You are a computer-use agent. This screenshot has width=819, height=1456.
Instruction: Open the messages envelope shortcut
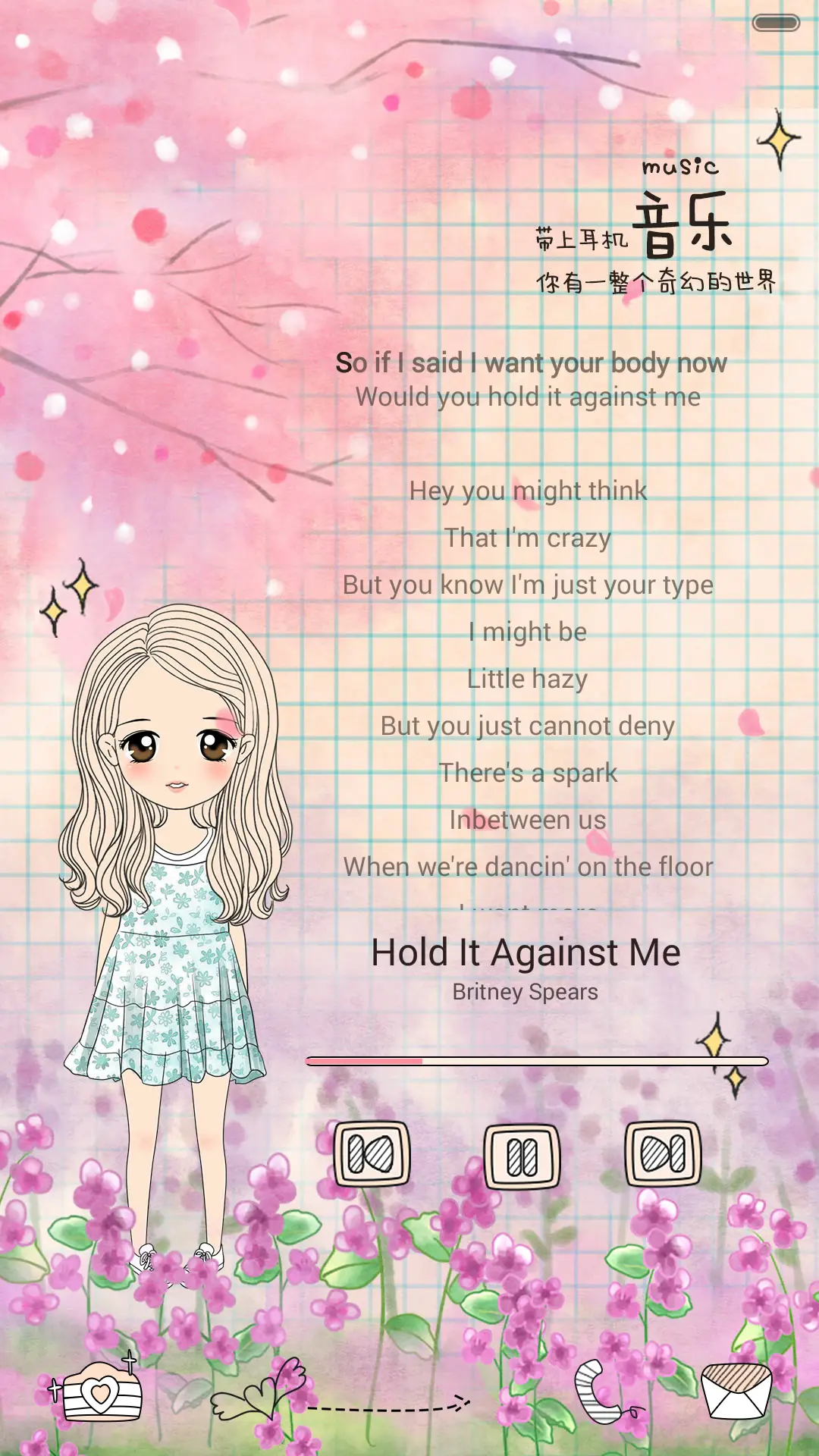click(x=736, y=1392)
